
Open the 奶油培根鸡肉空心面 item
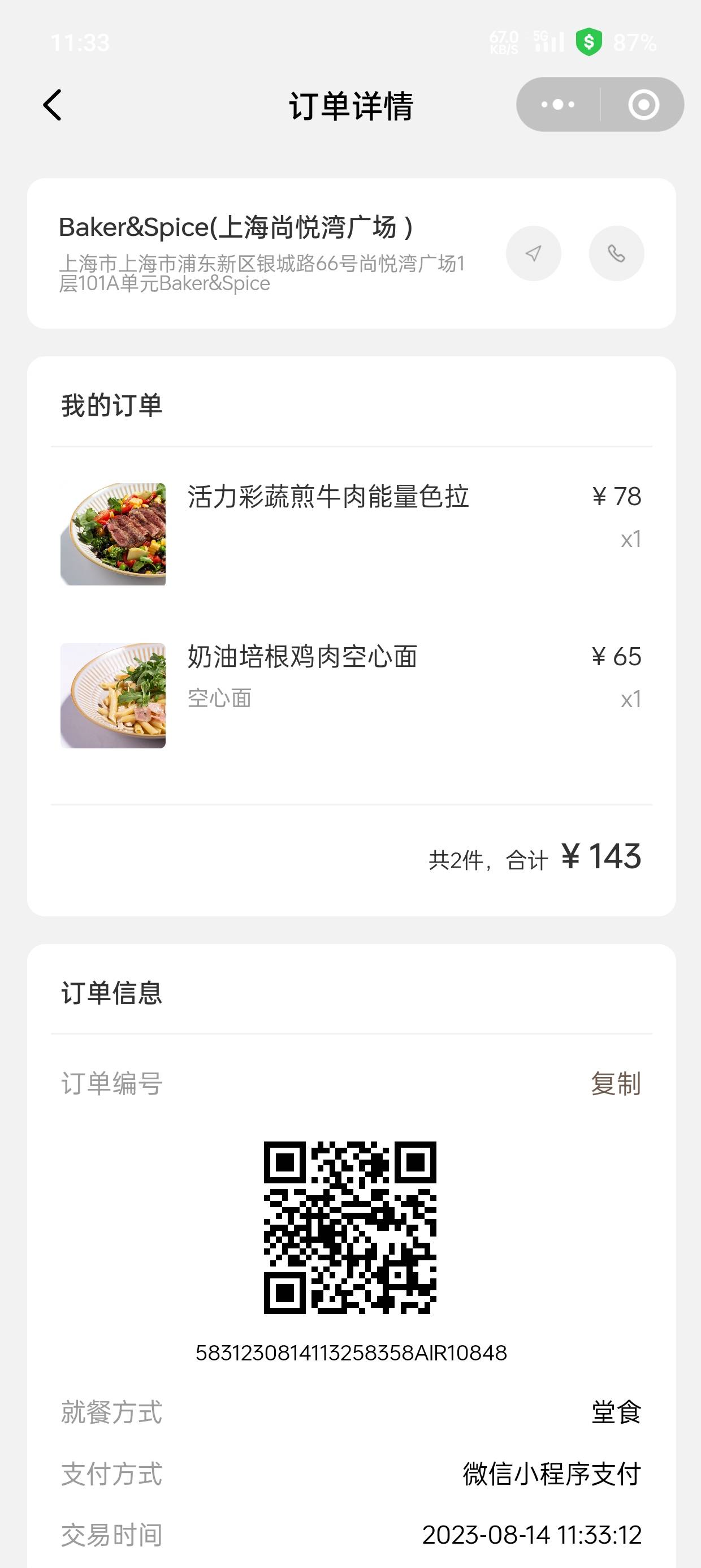351,695
